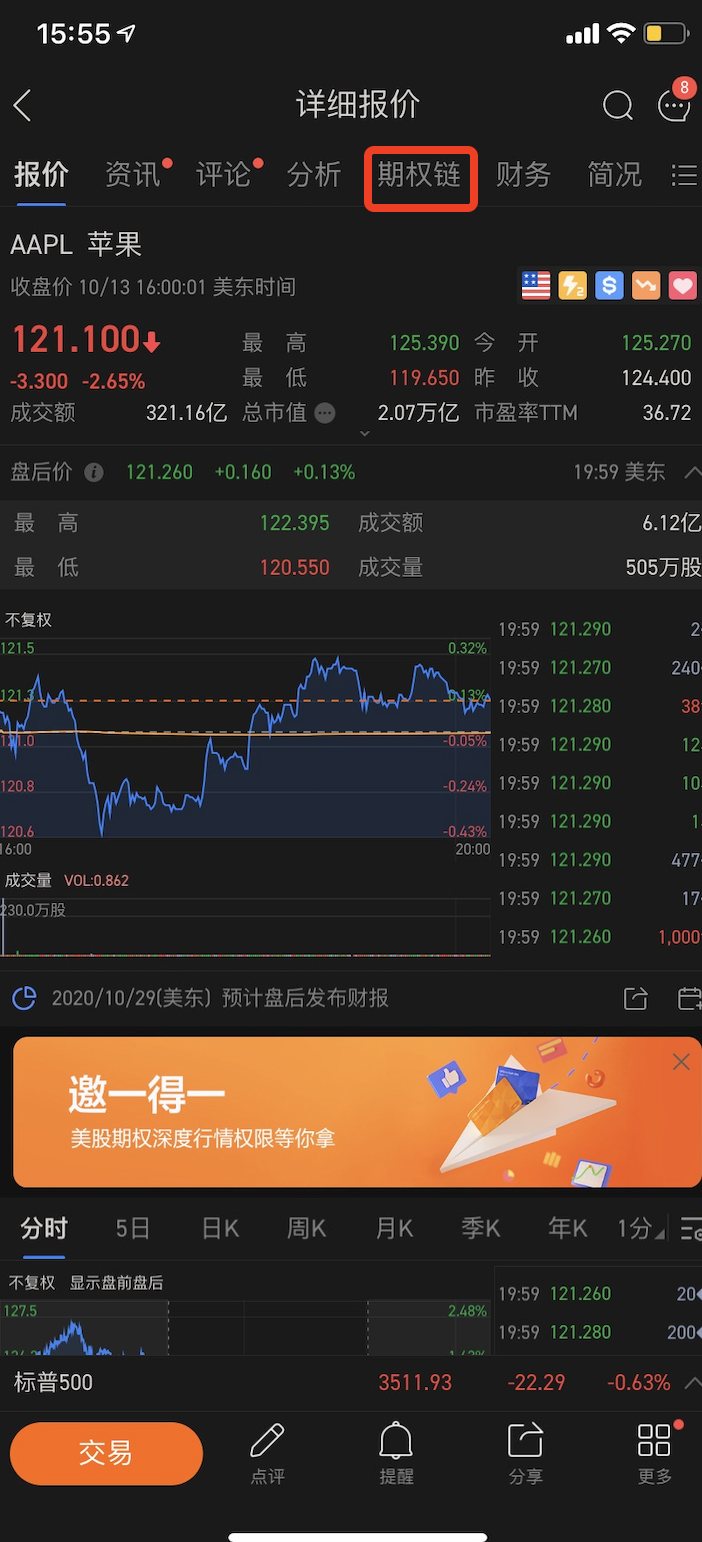Screen dimensions: 702x1542
Task: Write a review via 点评
Action: [x=267, y=1453]
